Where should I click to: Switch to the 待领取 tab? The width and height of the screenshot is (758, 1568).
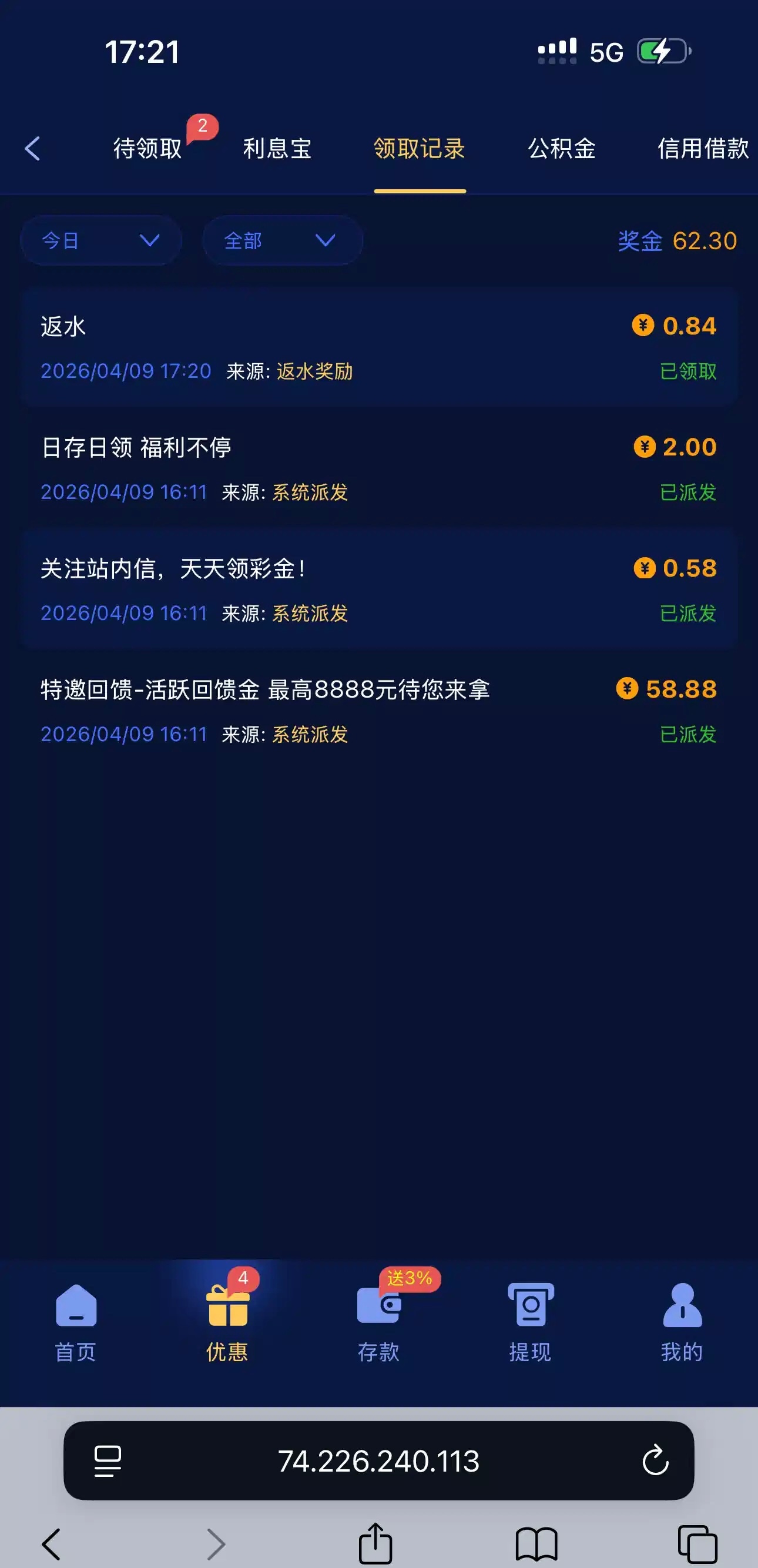(148, 149)
